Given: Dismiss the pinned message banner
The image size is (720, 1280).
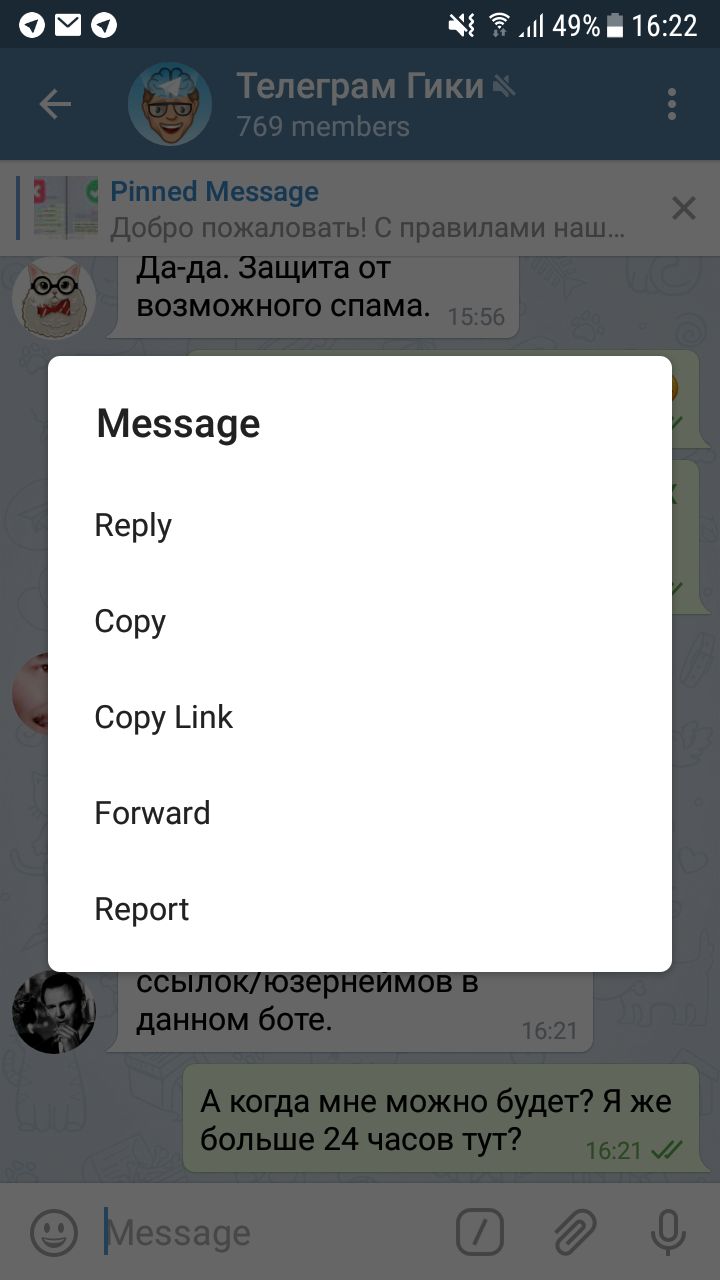Looking at the screenshot, I should click(x=683, y=208).
